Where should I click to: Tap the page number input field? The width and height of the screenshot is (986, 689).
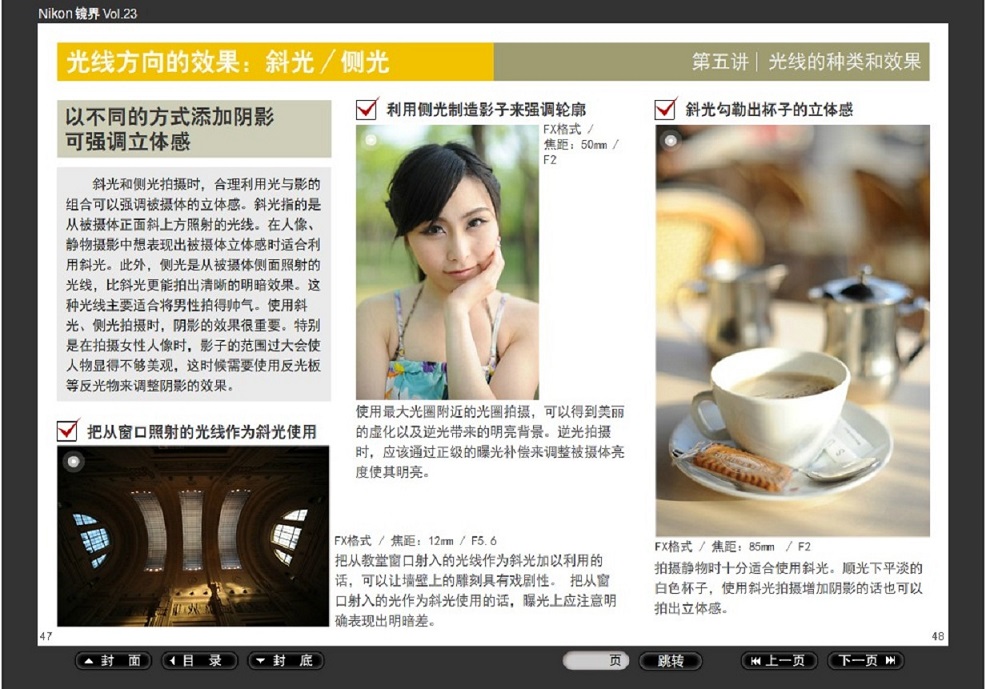click(596, 661)
